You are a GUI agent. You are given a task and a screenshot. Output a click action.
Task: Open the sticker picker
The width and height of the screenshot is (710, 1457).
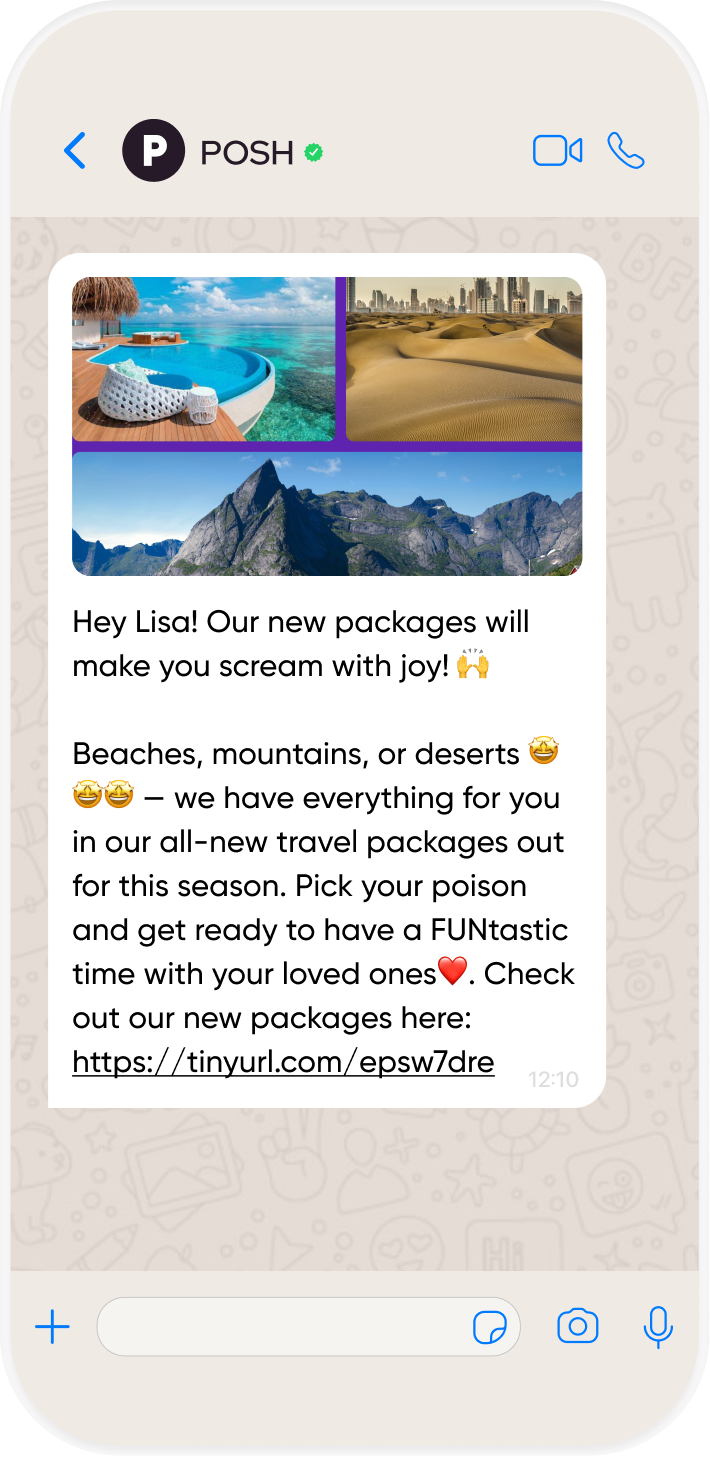coord(489,1328)
